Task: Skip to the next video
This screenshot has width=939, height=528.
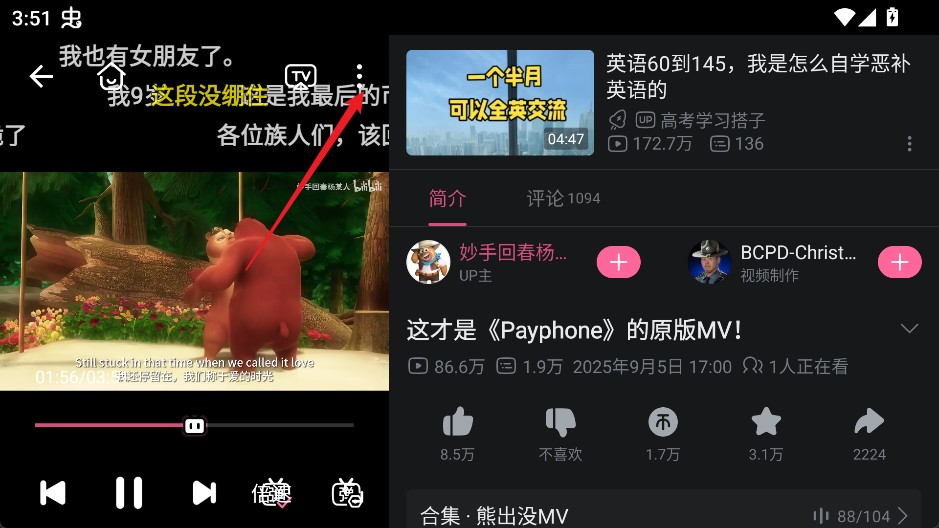Action: [204, 492]
